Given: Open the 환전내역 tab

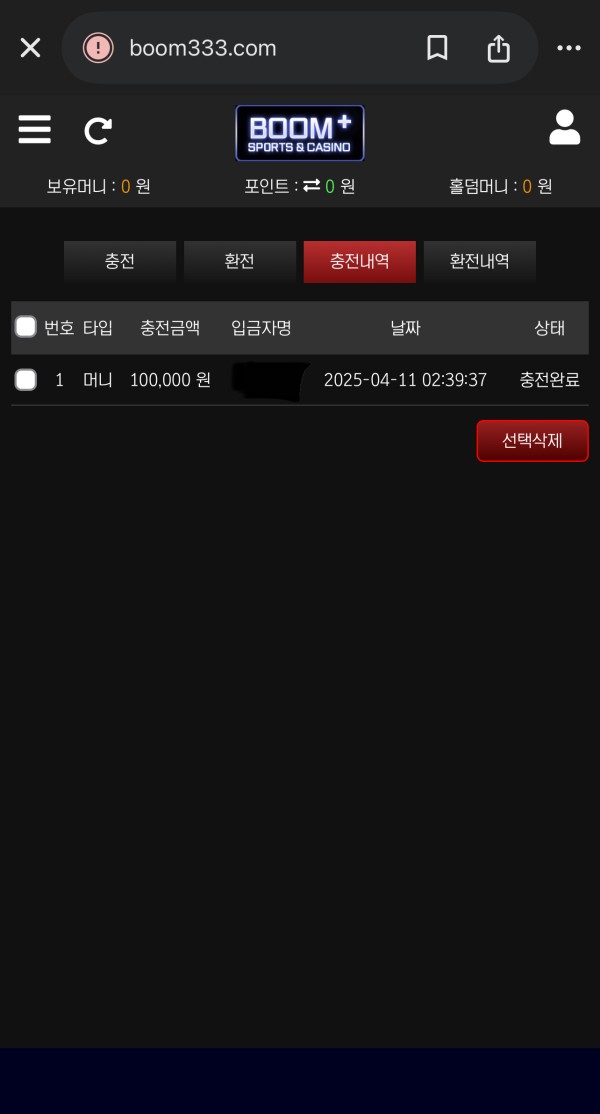Looking at the screenshot, I should point(480,262).
